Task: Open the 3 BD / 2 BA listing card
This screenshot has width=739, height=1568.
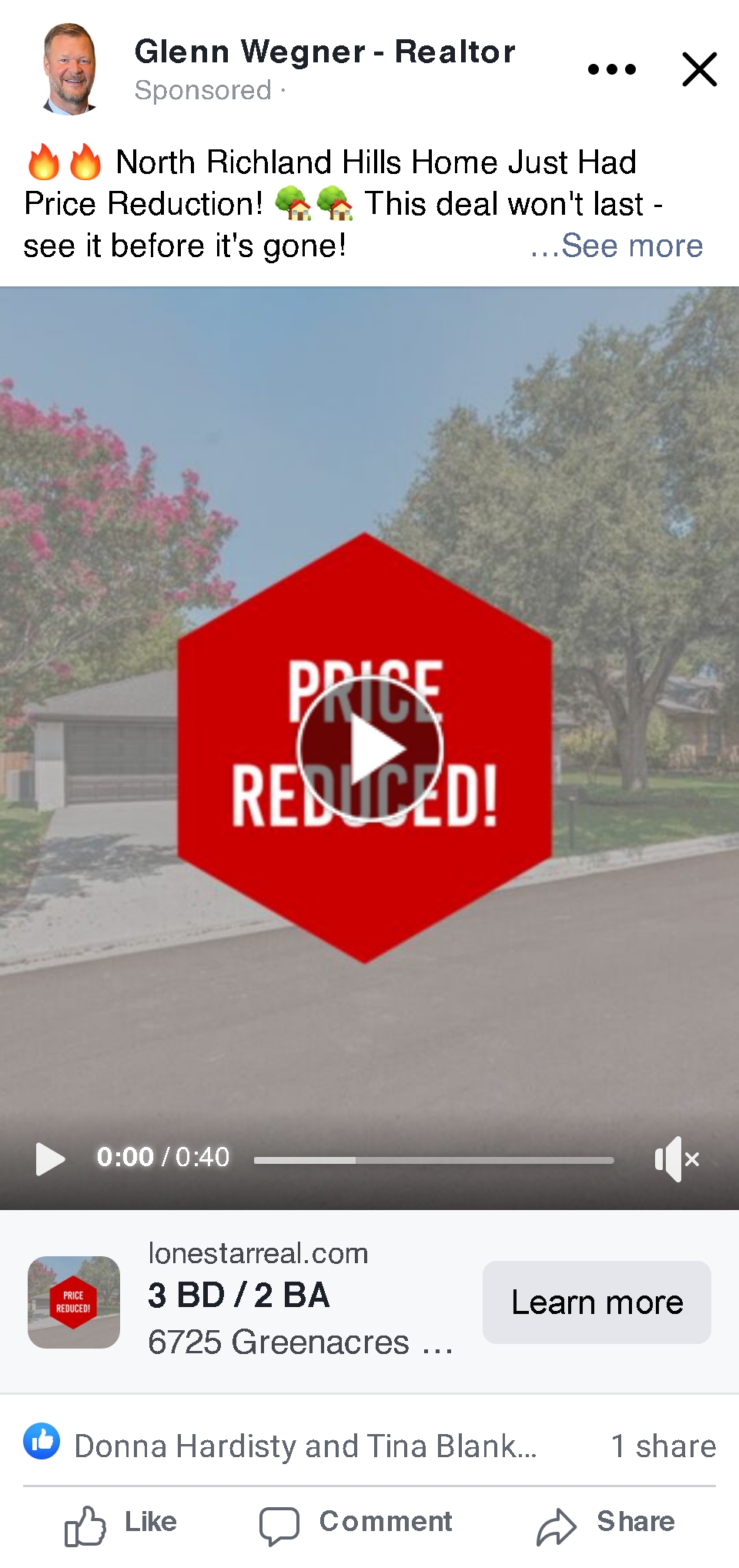Action: (x=300, y=1296)
